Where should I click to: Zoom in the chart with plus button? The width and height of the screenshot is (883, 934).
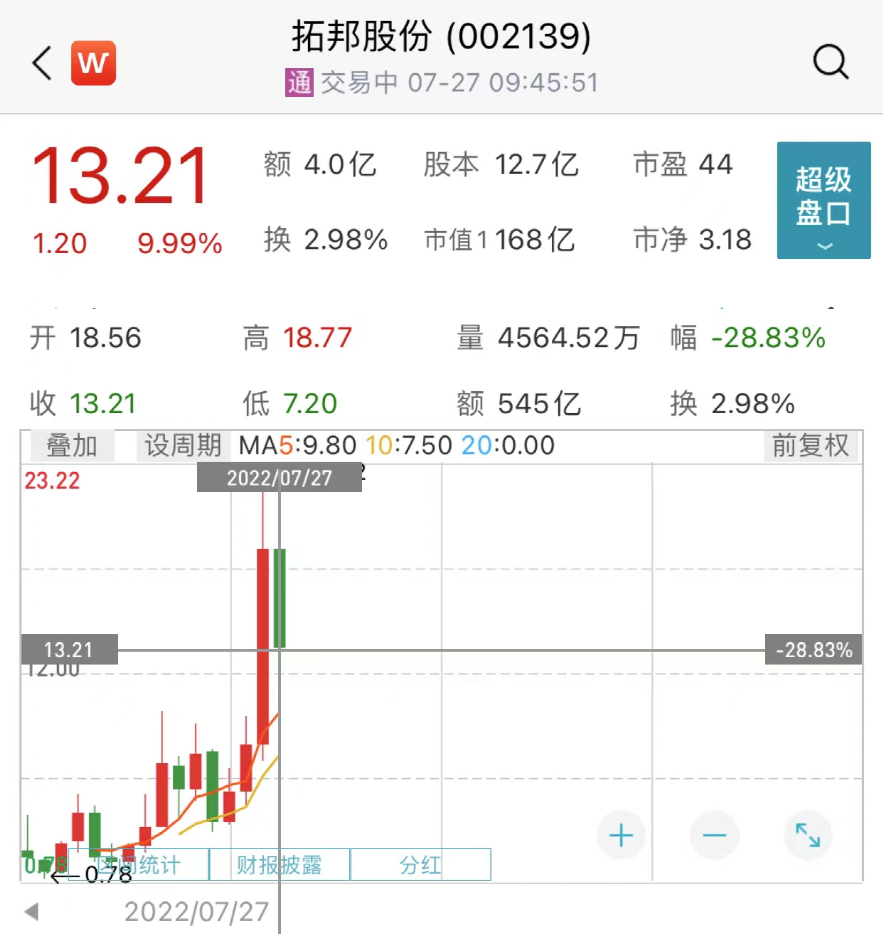click(x=621, y=835)
